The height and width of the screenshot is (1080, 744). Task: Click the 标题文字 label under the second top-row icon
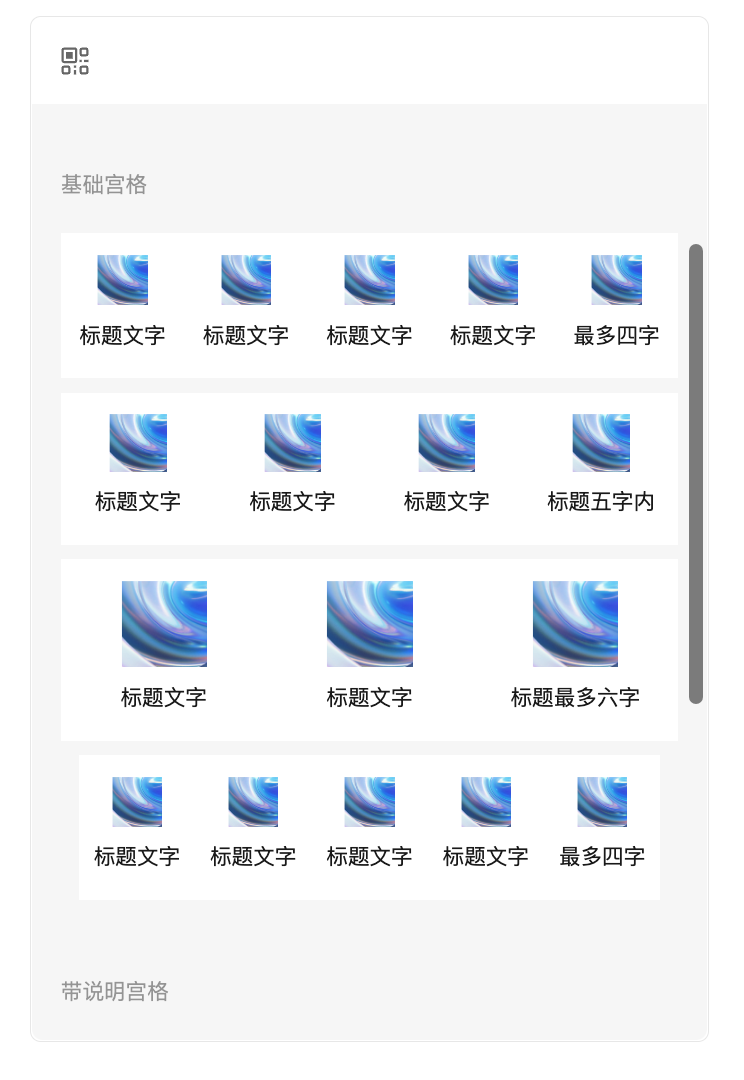[245, 335]
